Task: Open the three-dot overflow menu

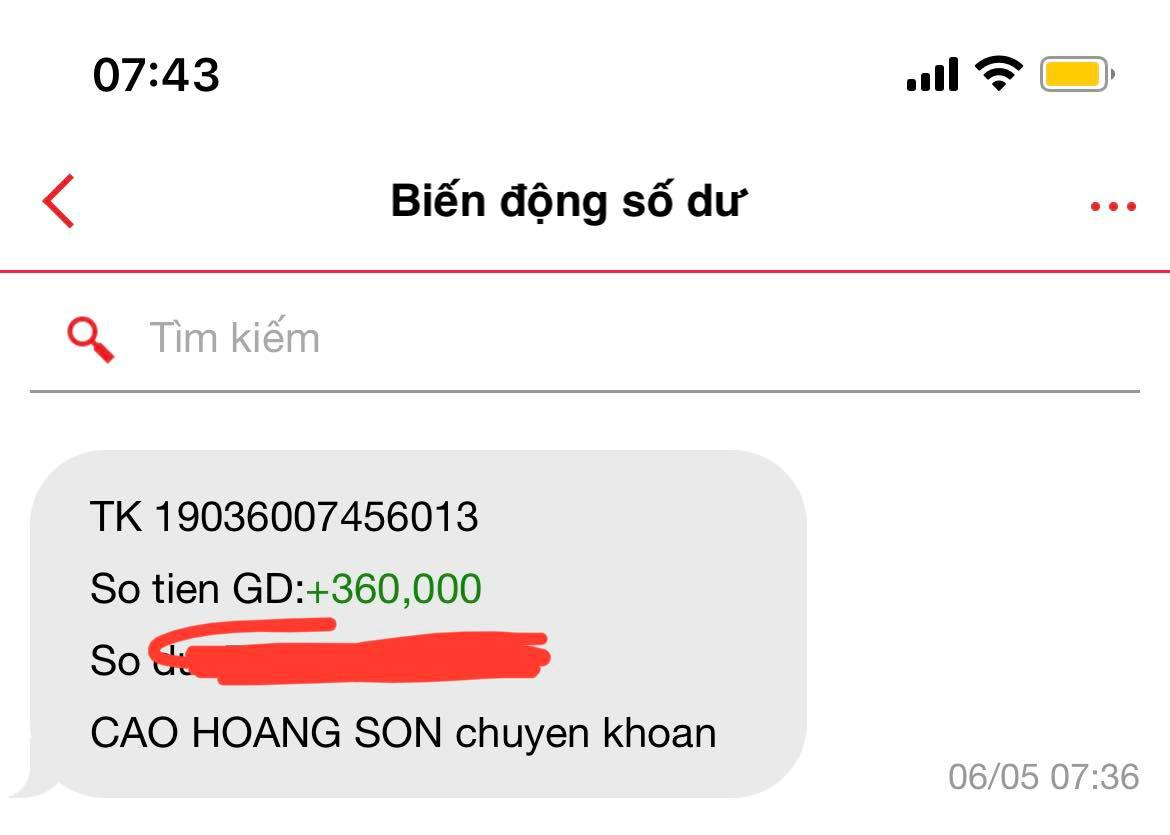Action: click(1112, 207)
